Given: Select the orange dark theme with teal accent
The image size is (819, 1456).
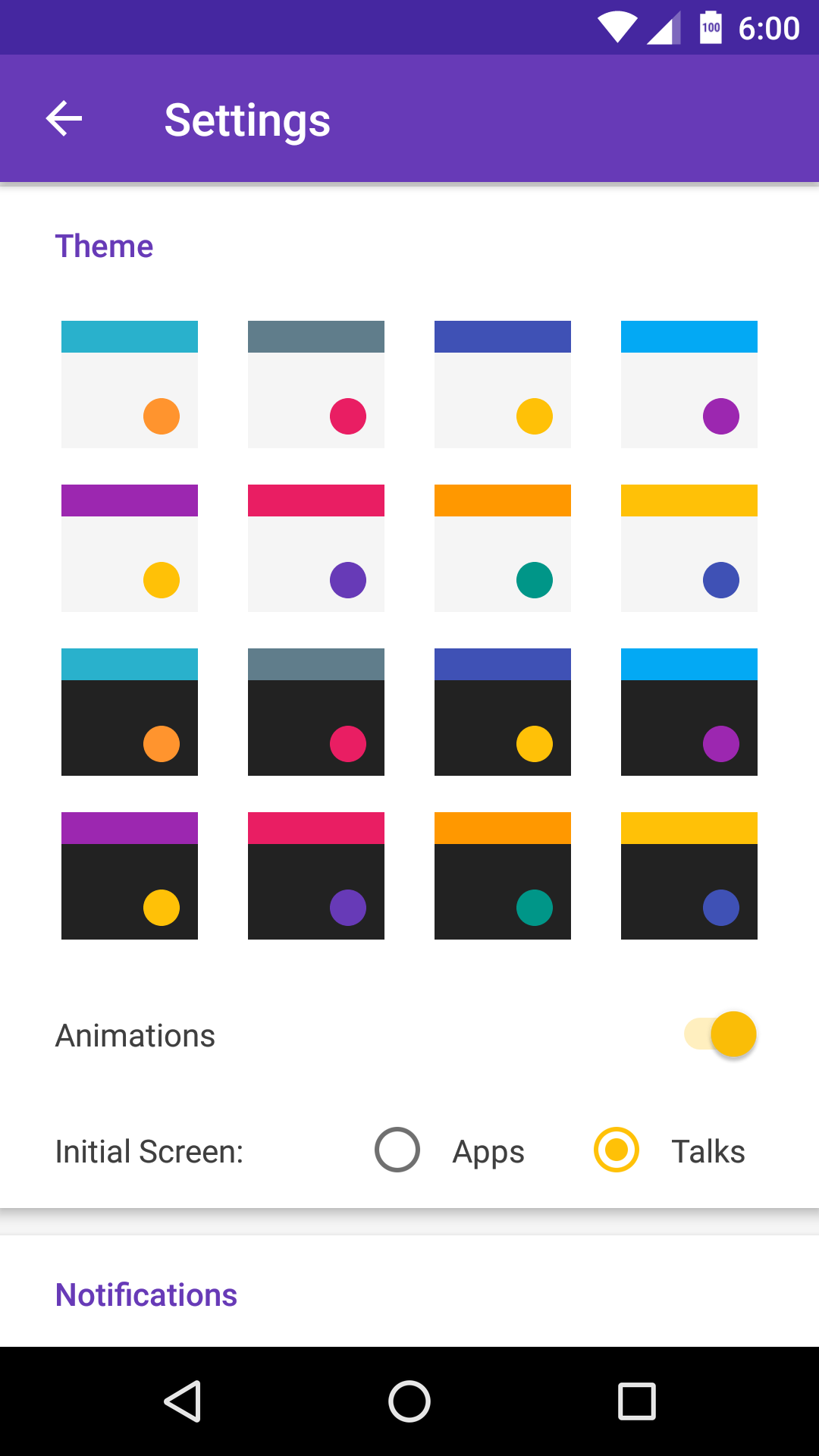Looking at the screenshot, I should (502, 876).
